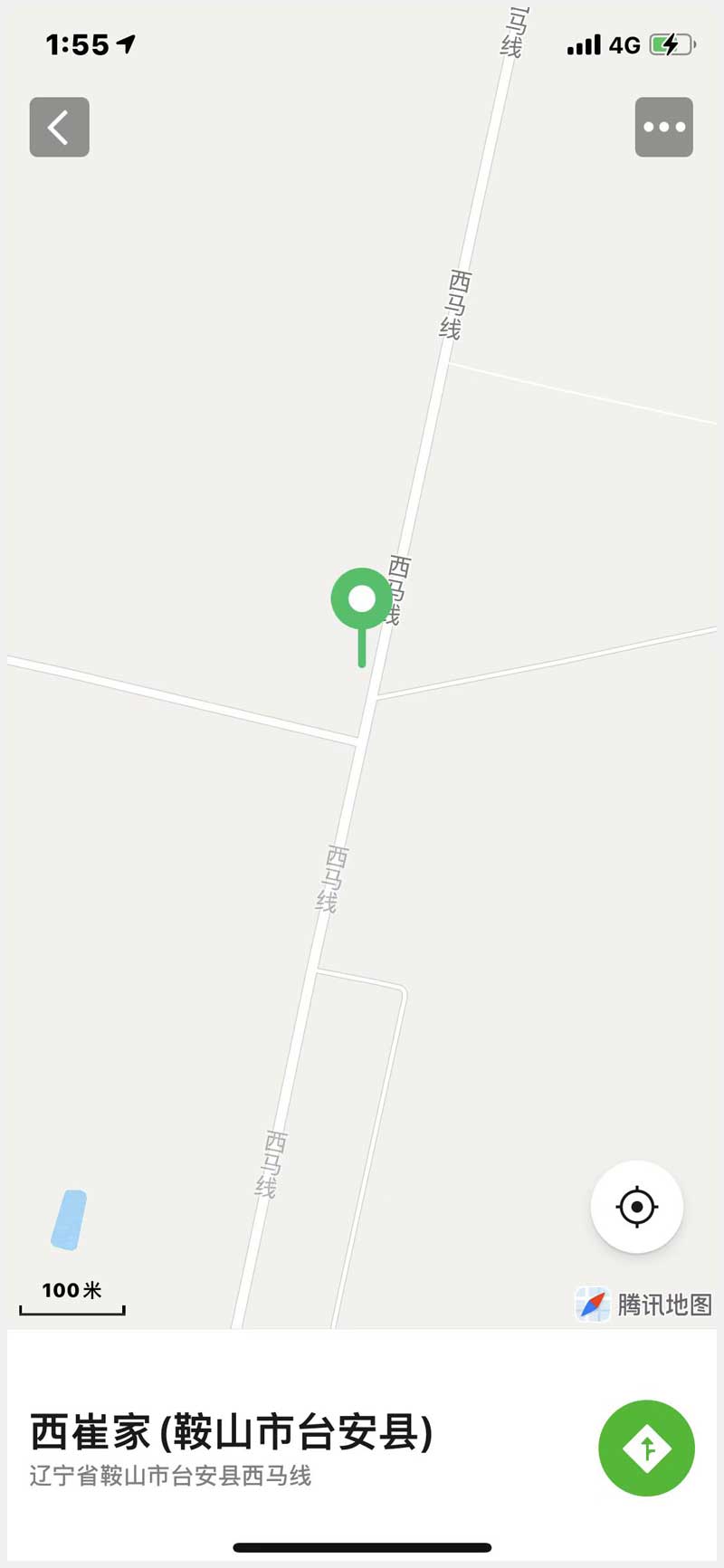Viewport: 724px width, 1568px height.
Task: Go back using the top-left arrow
Action: (59, 127)
